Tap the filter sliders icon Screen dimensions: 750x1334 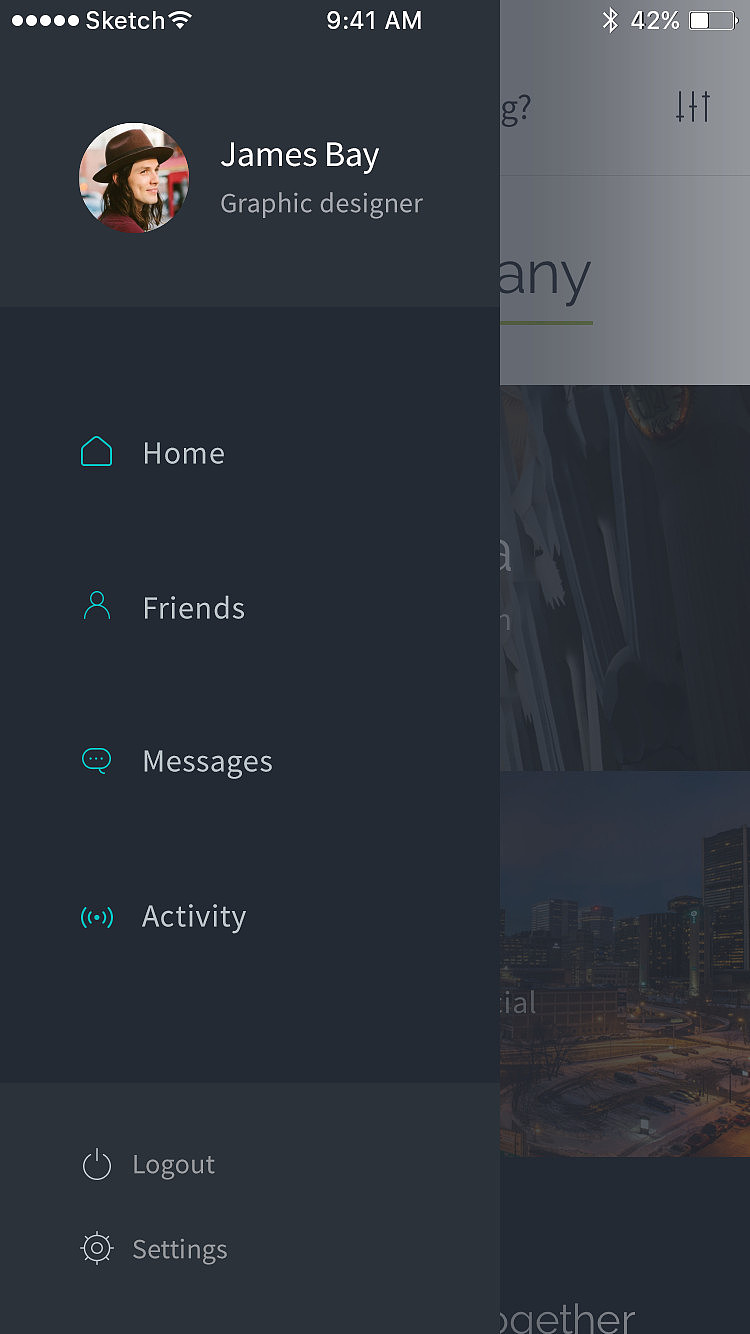click(692, 106)
